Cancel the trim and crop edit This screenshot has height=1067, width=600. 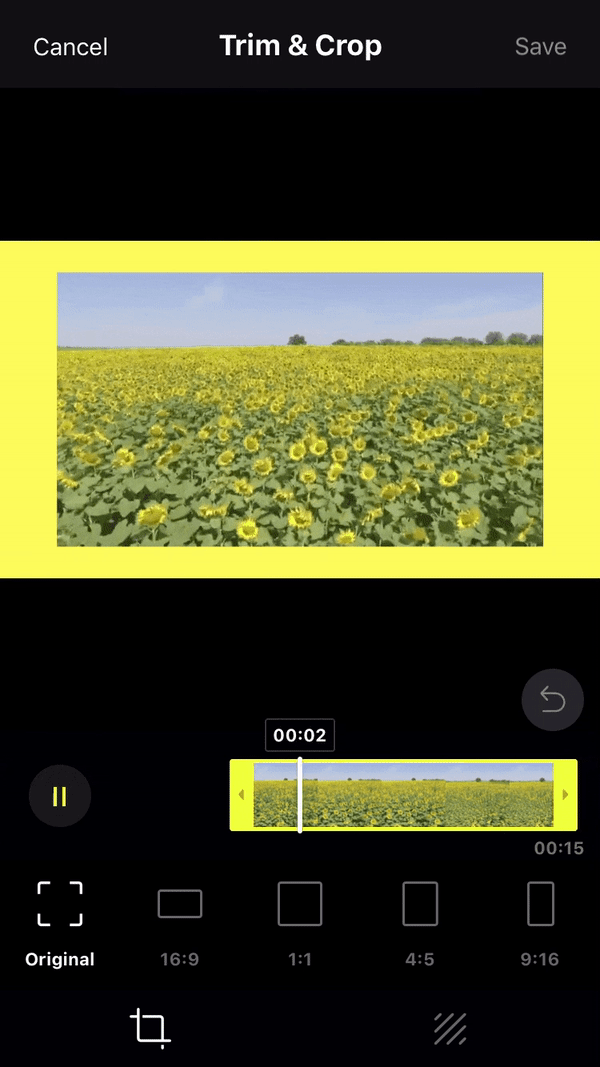70,47
